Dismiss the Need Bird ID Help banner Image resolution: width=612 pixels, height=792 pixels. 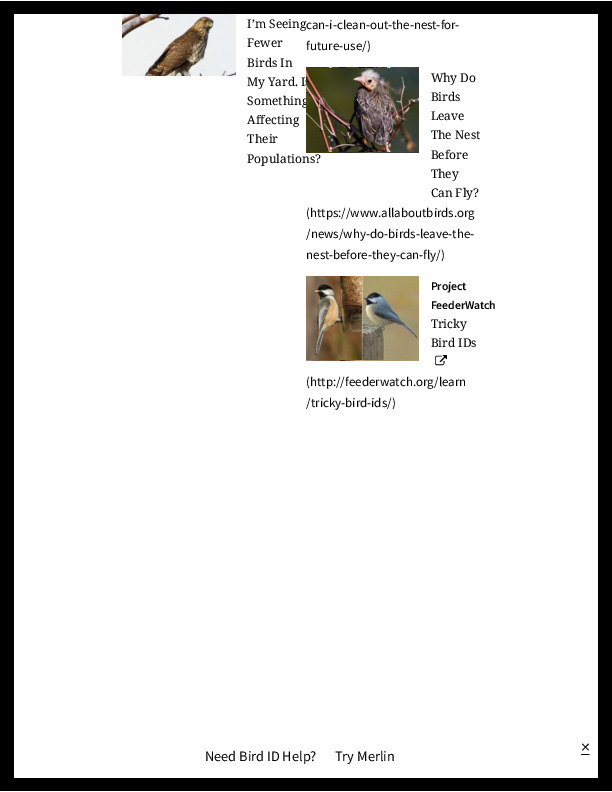(585, 748)
